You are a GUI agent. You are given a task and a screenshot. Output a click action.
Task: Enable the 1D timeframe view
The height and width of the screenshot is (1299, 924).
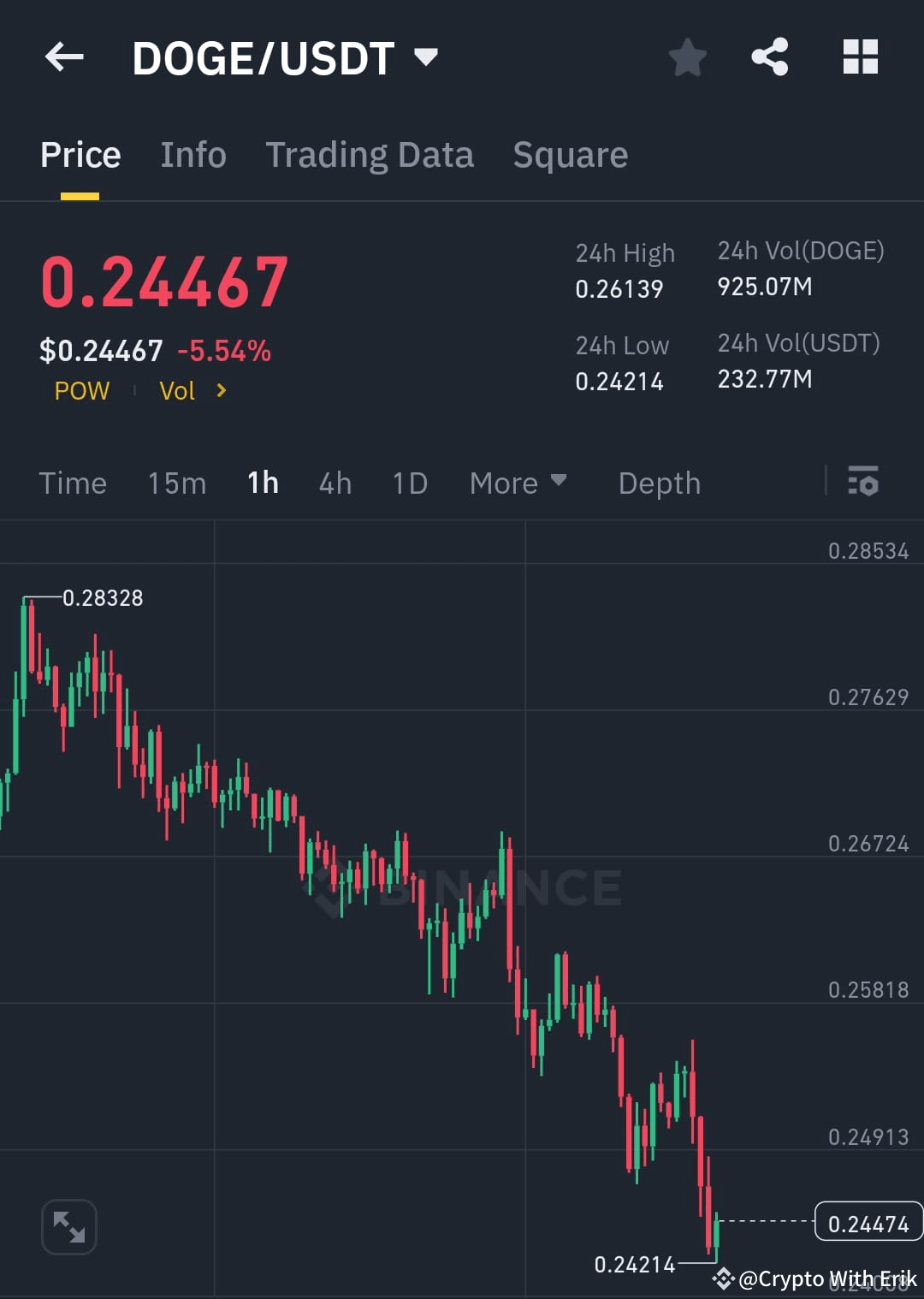409,483
